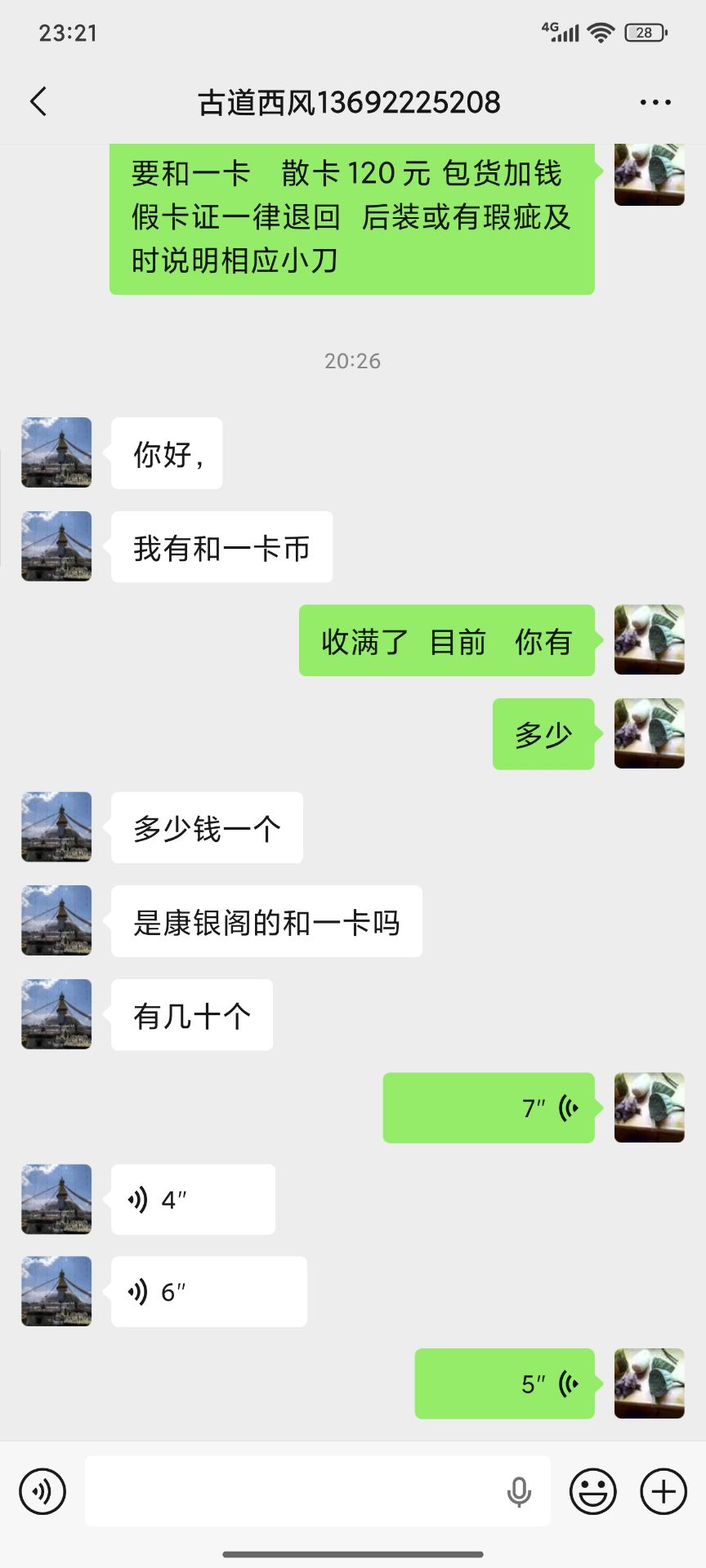Tap the microphone dictation icon
The height and width of the screenshot is (1568, 706).
coord(519,1491)
